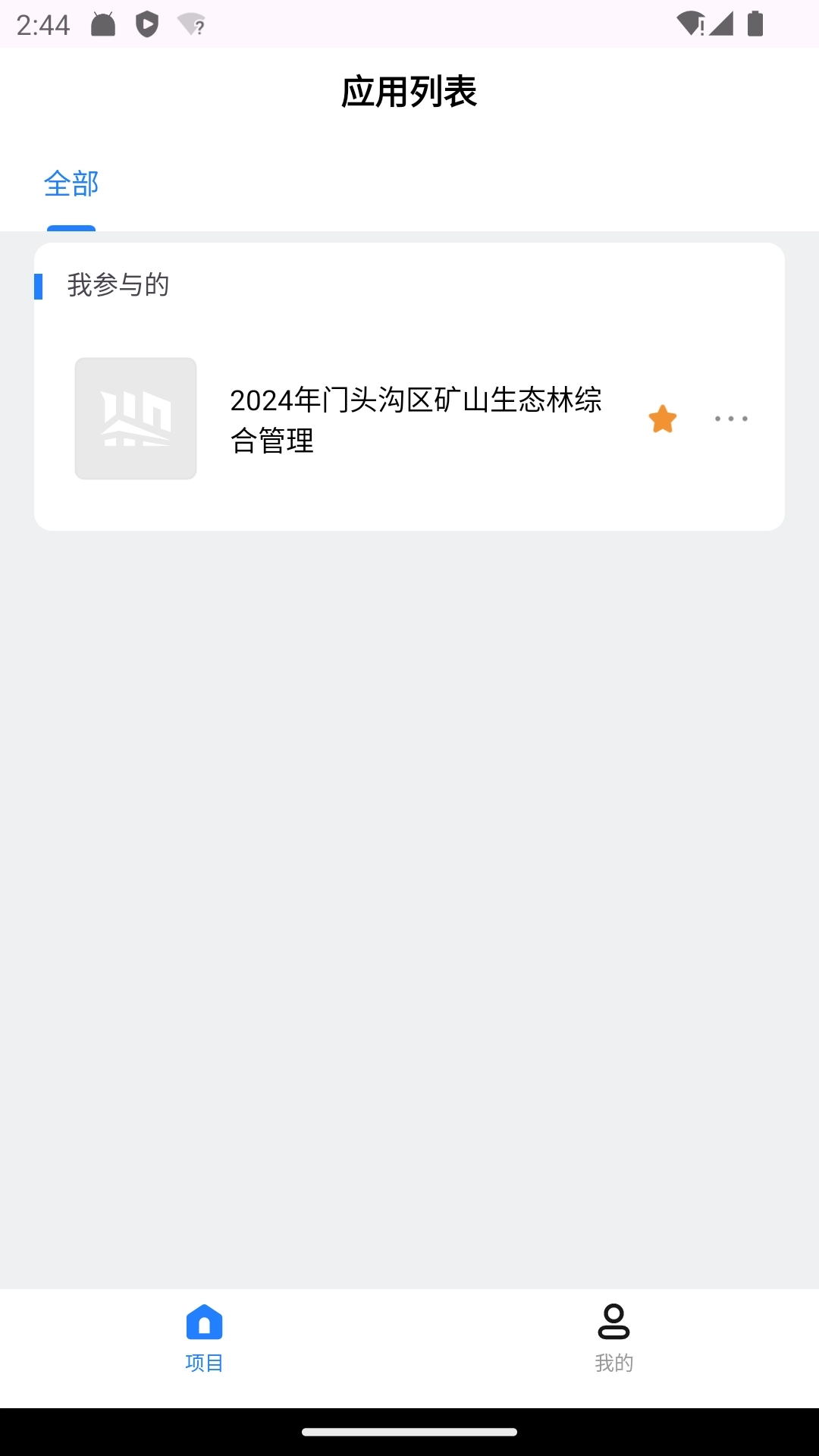Tap the project thumbnail image icon
The width and height of the screenshot is (819, 1456).
click(x=136, y=418)
